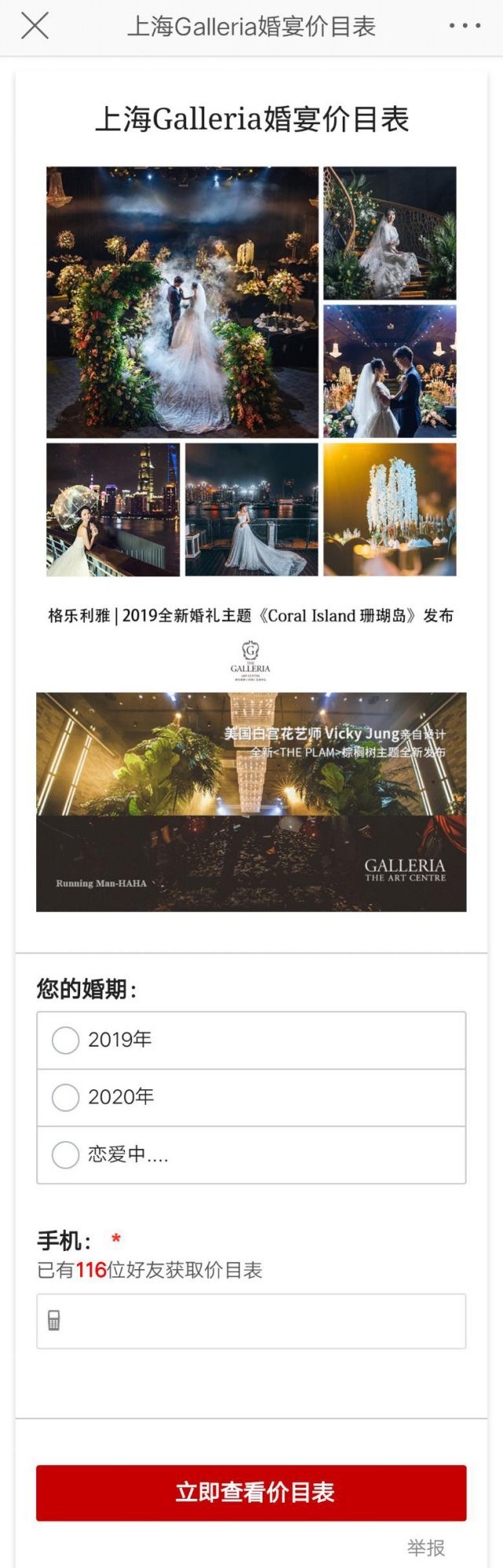Viewport: 503px width, 1568px height.
Task: Select the 2019年 wedding date option
Action: pos(66,1040)
